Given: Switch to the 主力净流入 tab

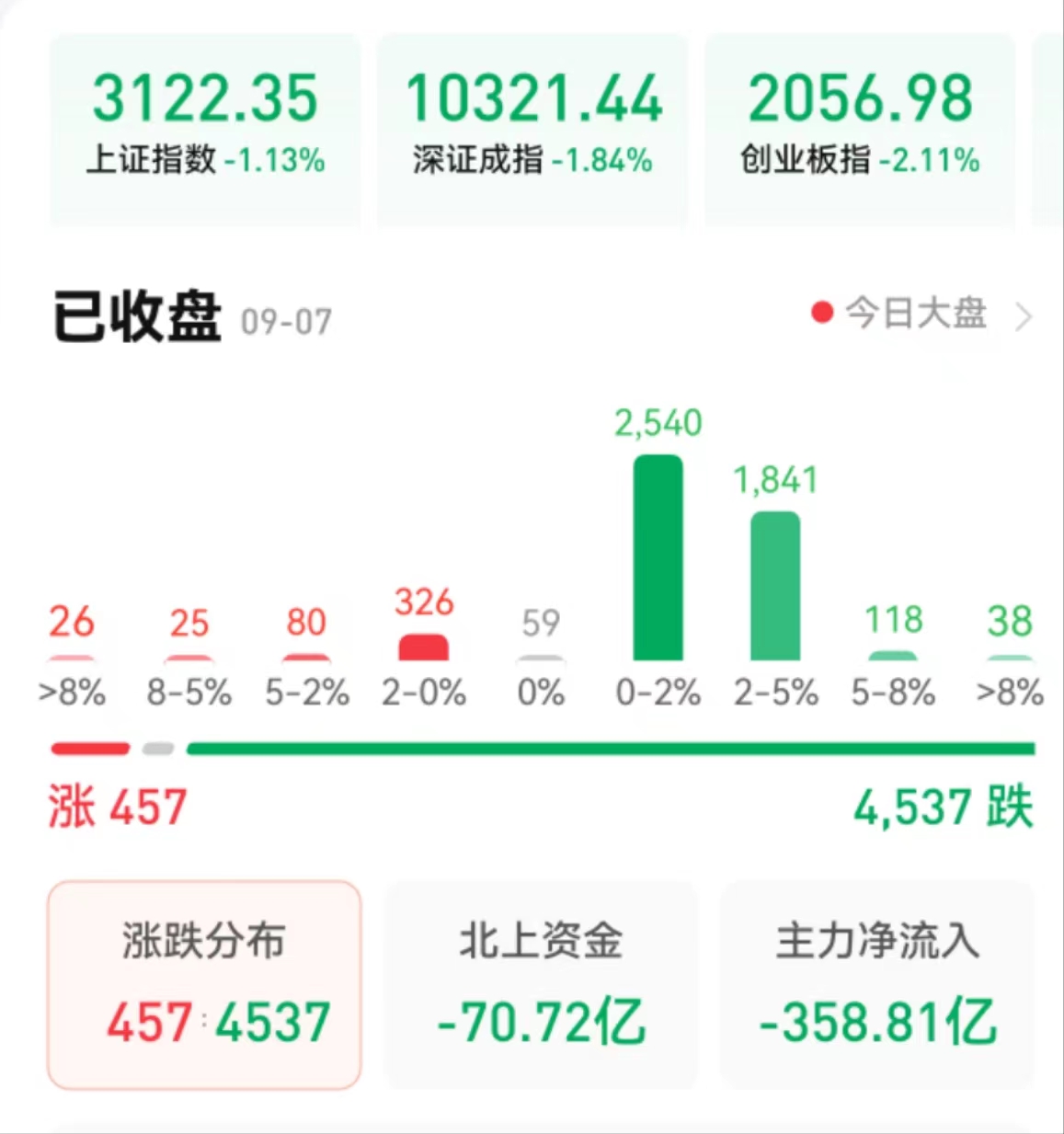Looking at the screenshot, I should click(x=877, y=984).
